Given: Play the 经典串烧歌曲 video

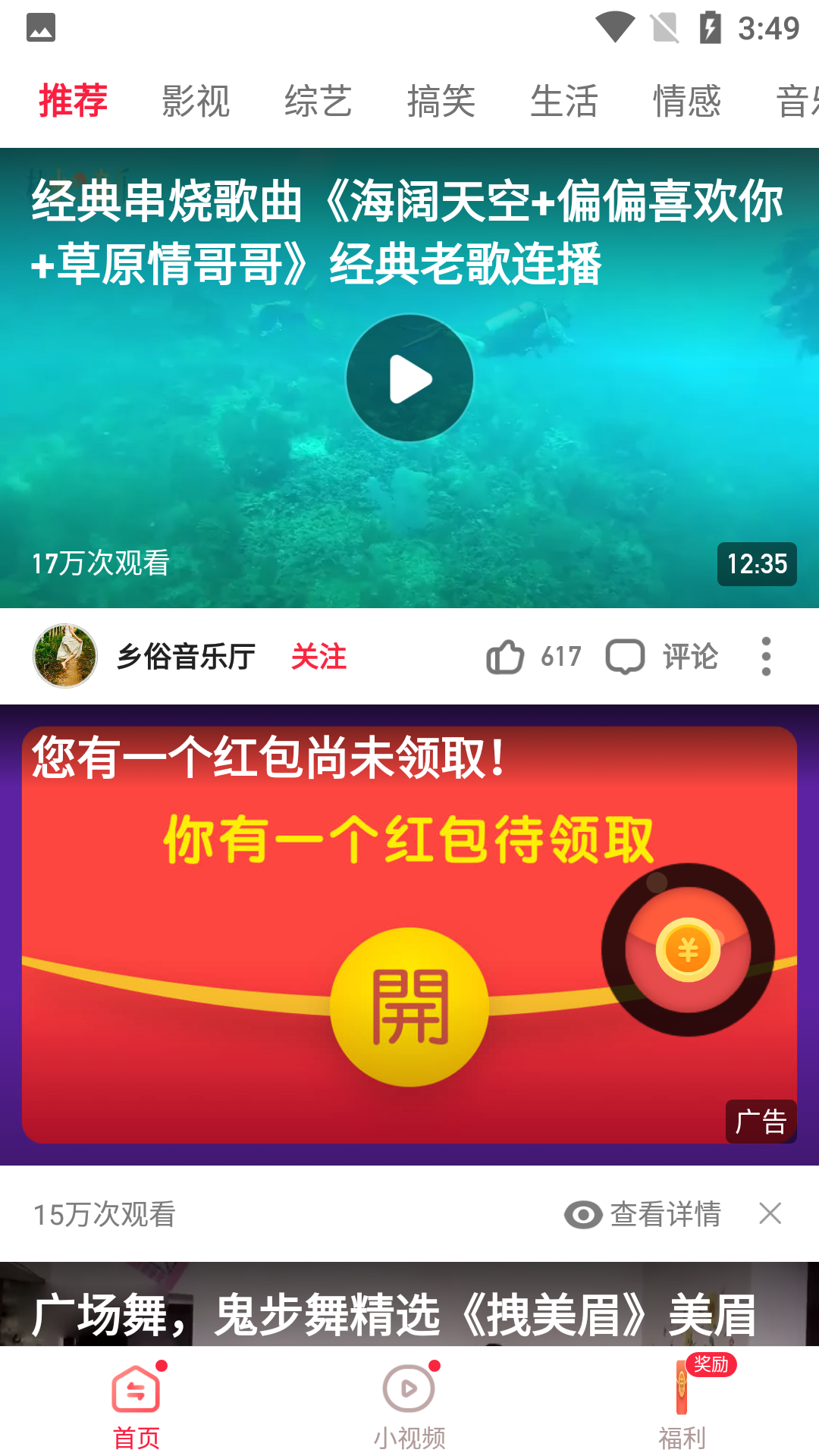Looking at the screenshot, I should (x=409, y=378).
